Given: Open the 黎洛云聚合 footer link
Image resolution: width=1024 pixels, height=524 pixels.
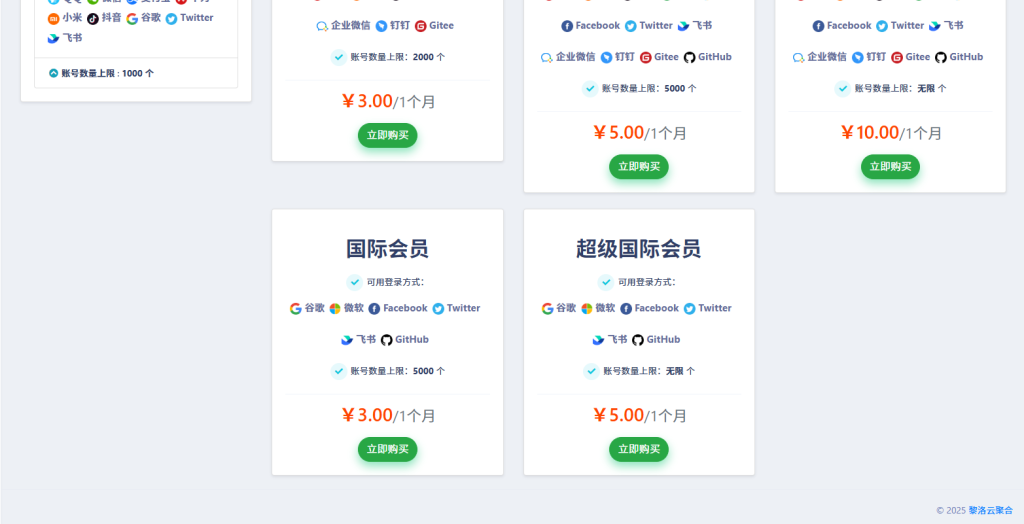Looking at the screenshot, I should 990,510.
